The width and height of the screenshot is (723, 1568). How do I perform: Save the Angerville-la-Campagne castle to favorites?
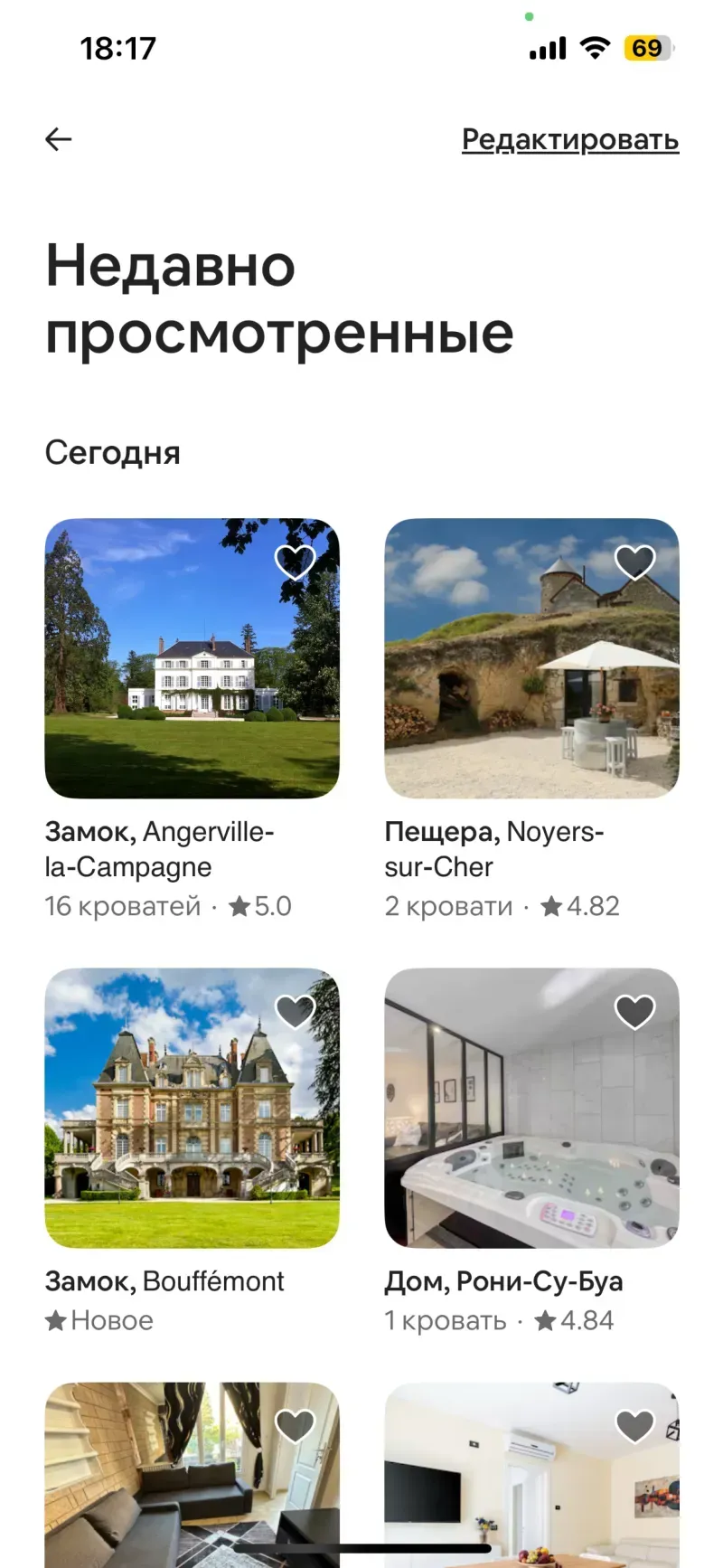coord(295,562)
